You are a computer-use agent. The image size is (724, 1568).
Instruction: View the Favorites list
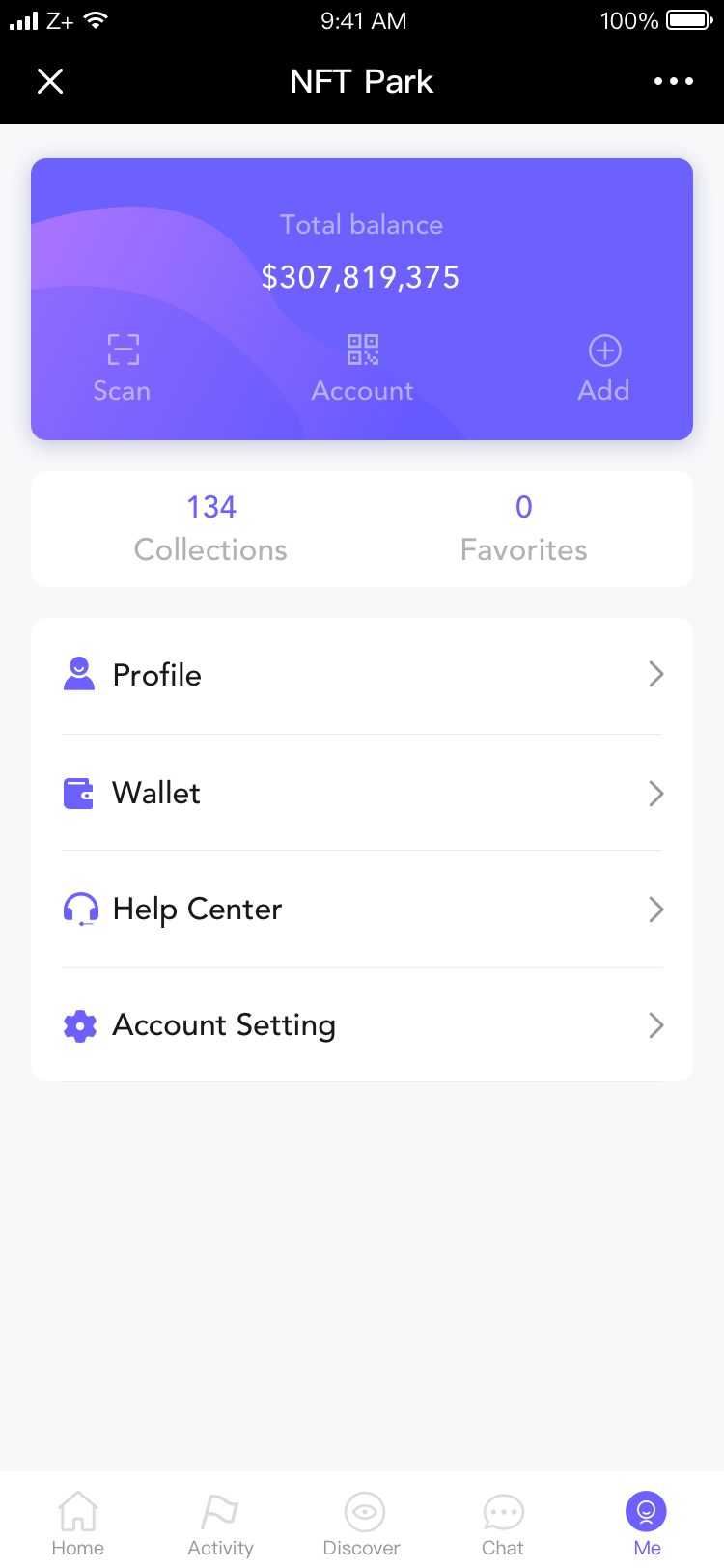pyautogui.click(x=523, y=528)
